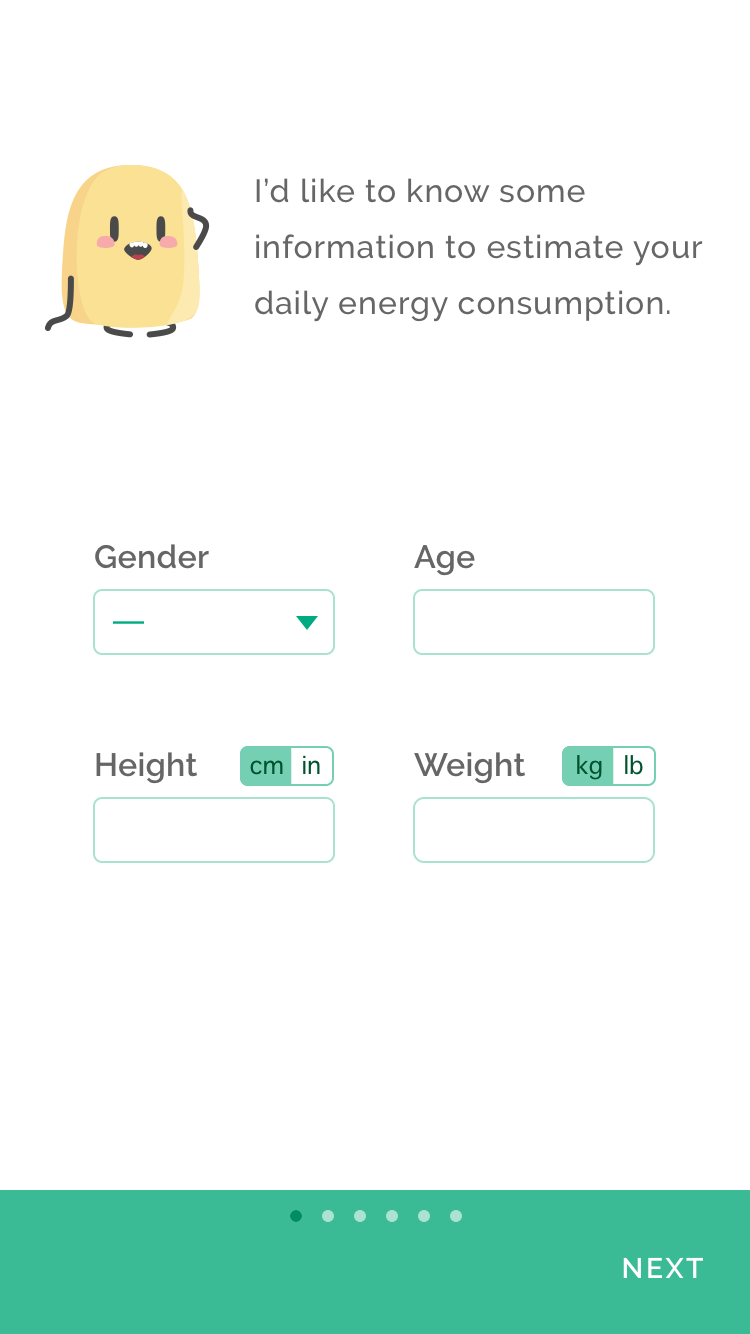The width and height of the screenshot is (750, 1334).
Task: Switch height unit to inches
Action: coord(312,766)
